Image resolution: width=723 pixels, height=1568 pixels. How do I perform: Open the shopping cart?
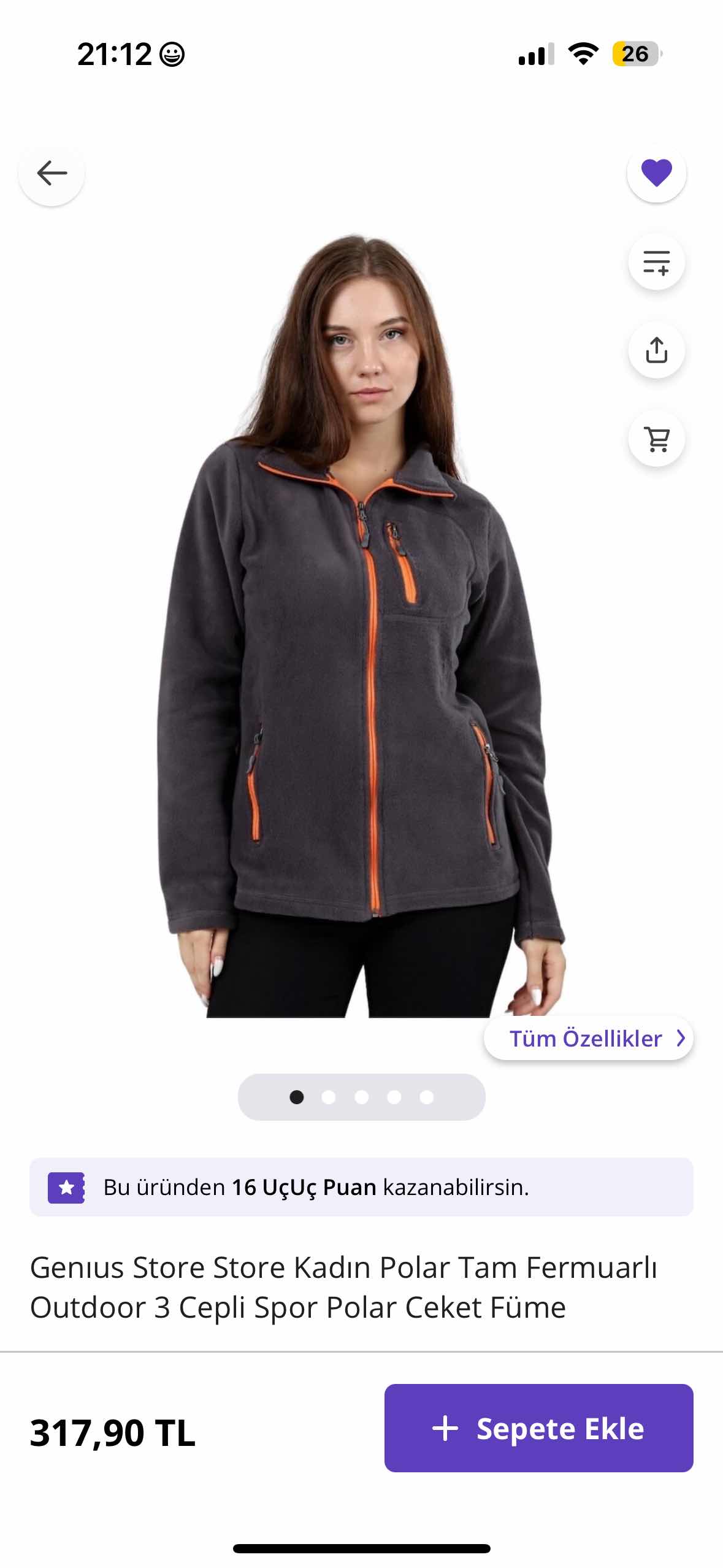656,439
